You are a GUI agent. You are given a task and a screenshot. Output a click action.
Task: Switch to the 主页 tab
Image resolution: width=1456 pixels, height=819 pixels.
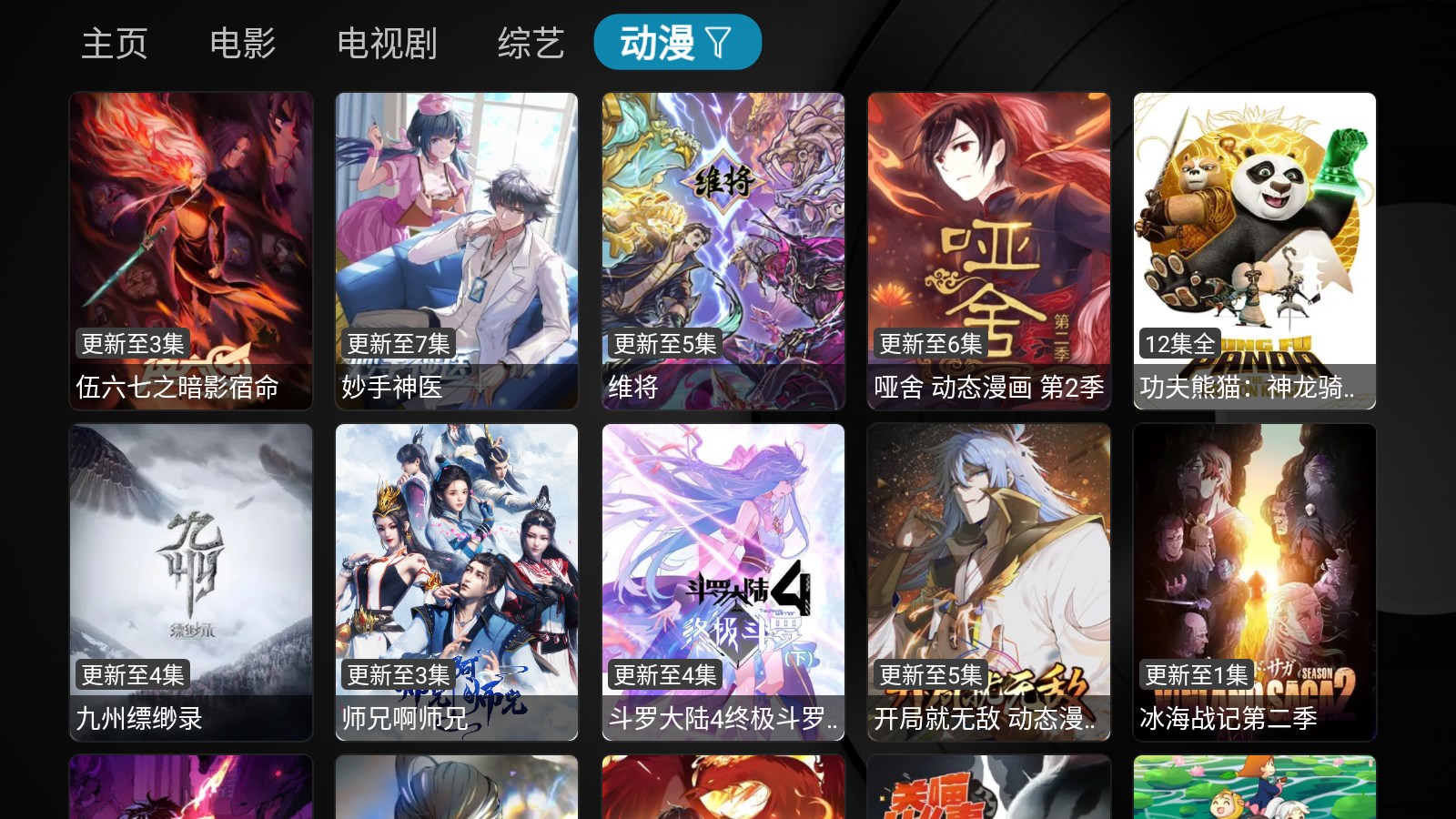click(x=115, y=43)
